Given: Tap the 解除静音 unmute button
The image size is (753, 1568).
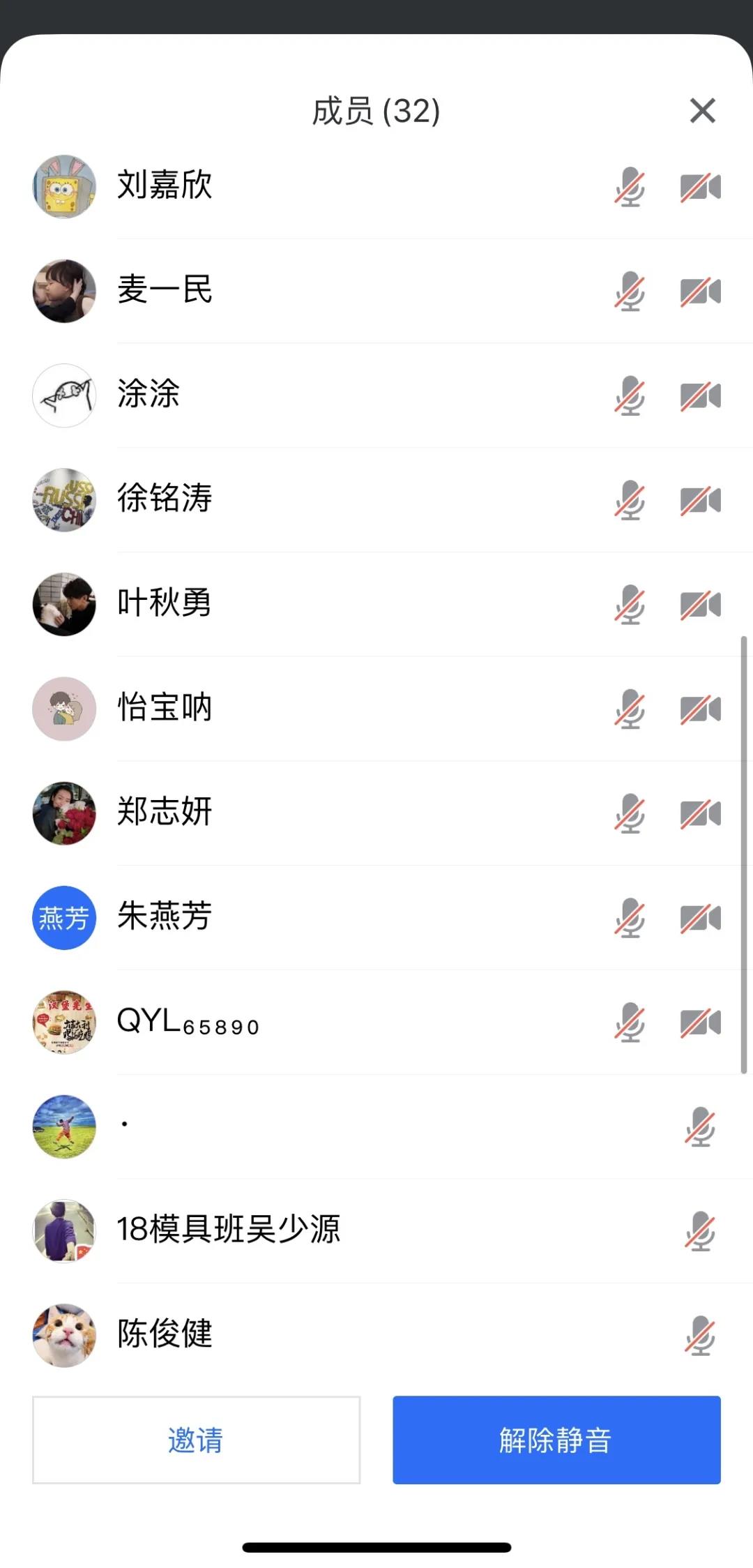Looking at the screenshot, I should point(556,1440).
